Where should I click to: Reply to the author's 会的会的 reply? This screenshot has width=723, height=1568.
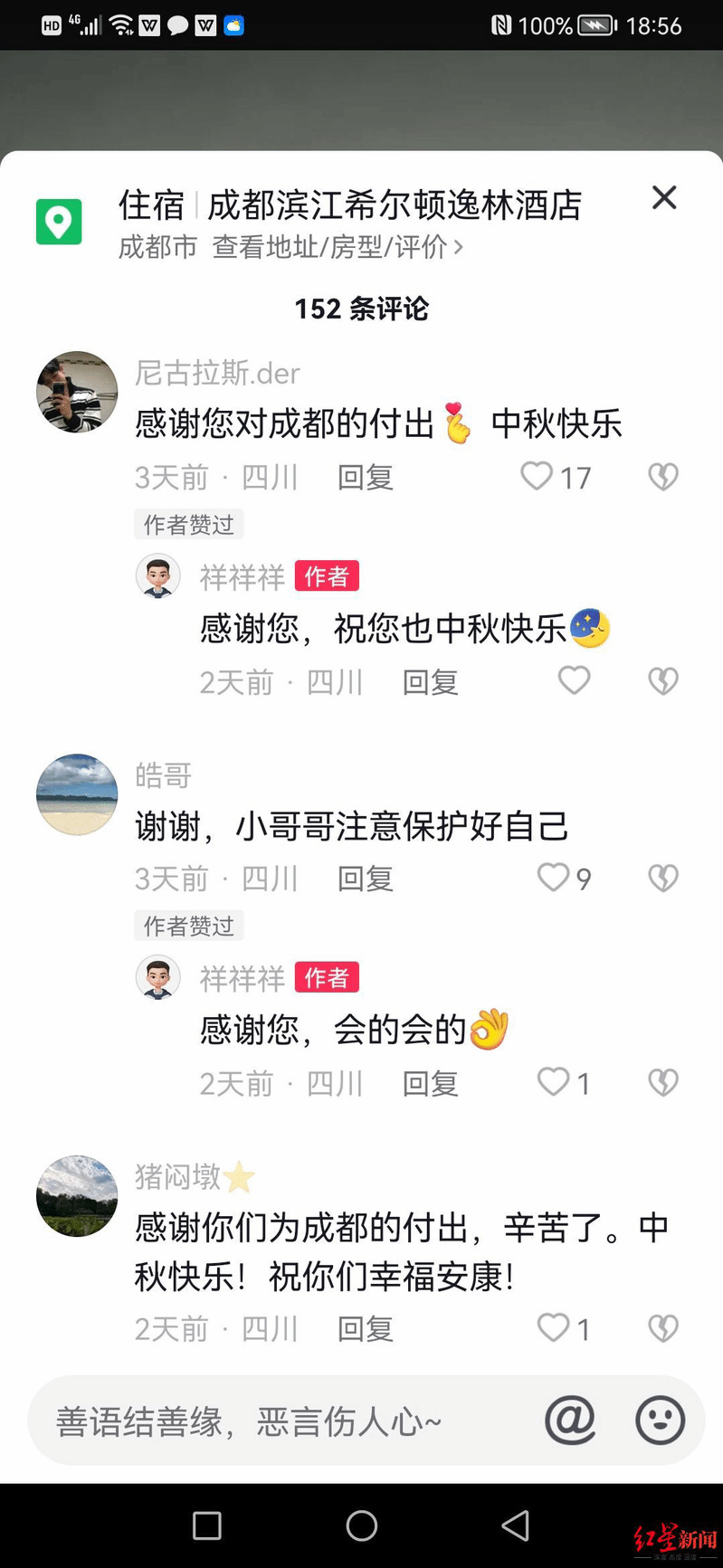tap(431, 1083)
